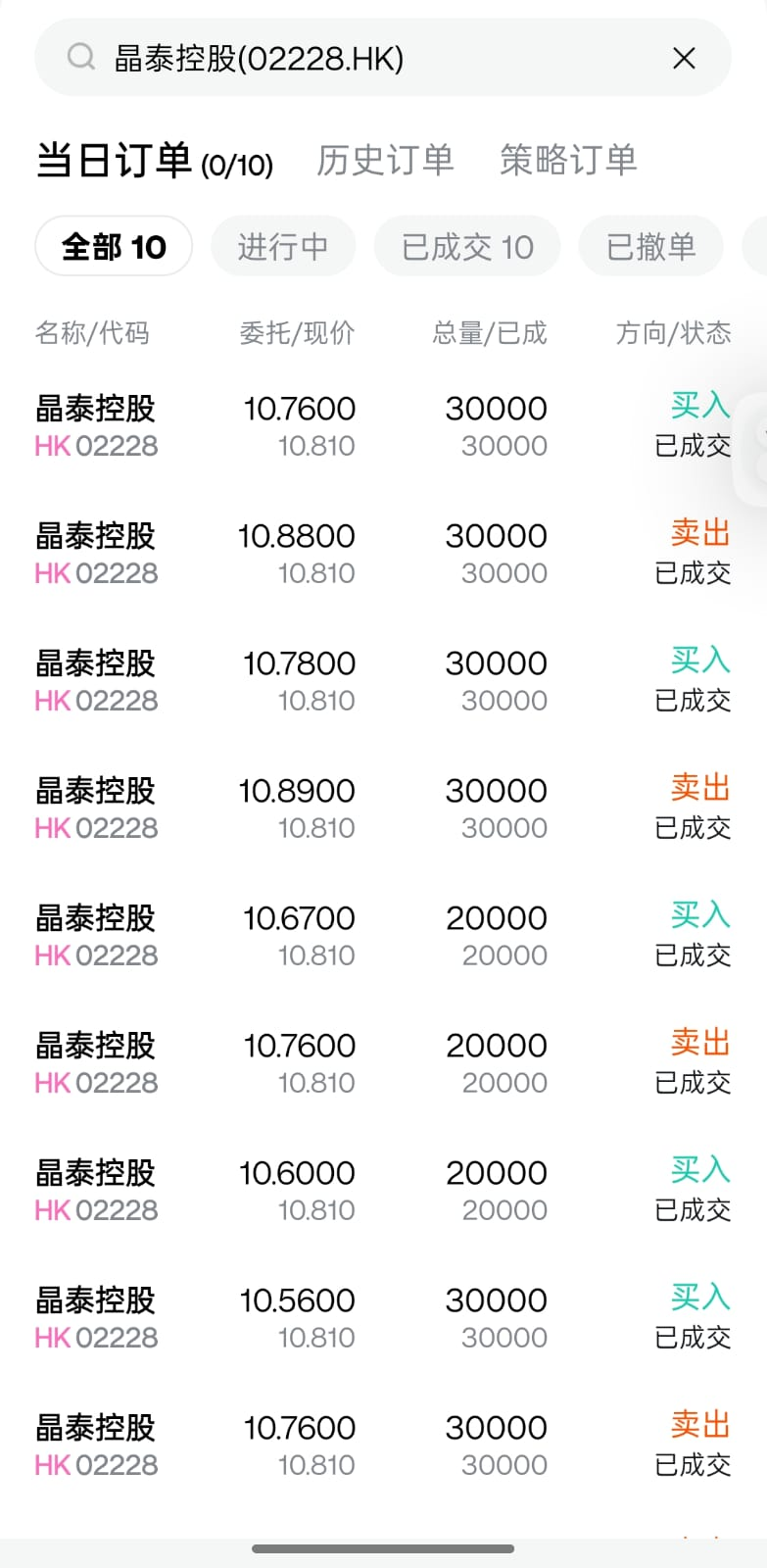Clear the search text with the X
767x1568 pixels.
685,59
